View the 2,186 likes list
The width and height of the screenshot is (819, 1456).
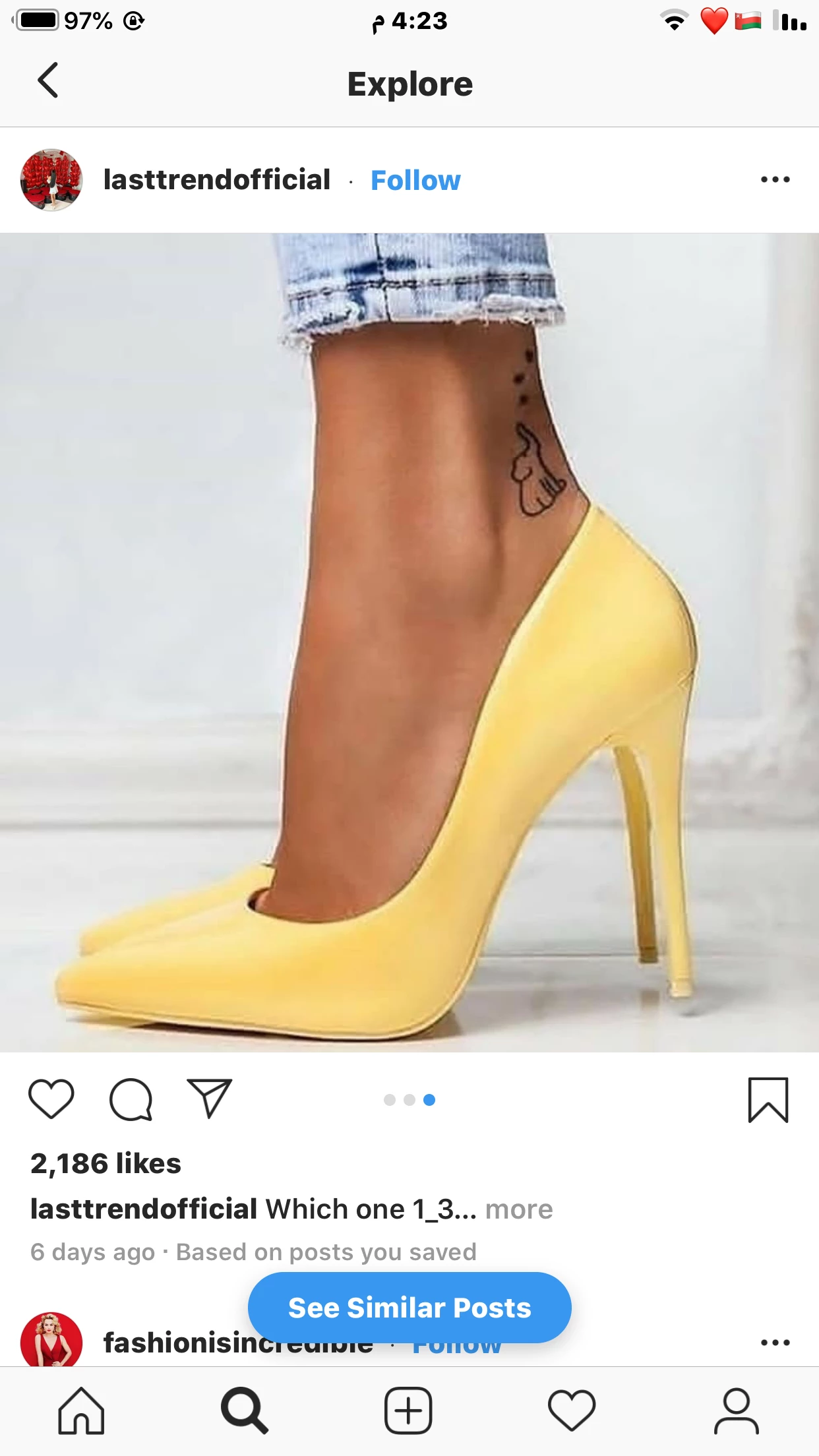click(x=106, y=1163)
